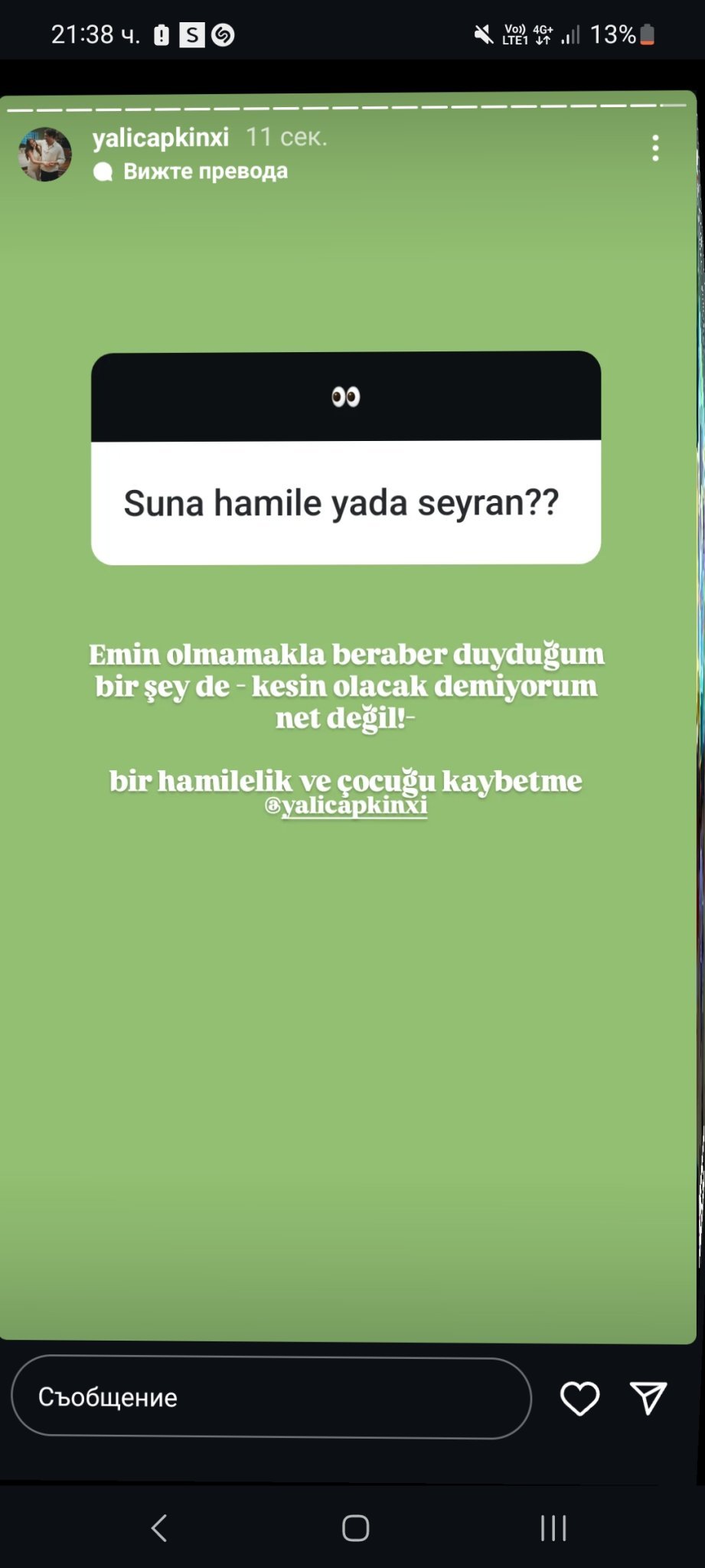Screen dimensions: 705x1568
Task: Open the story overflow menu
Action: [x=655, y=148]
